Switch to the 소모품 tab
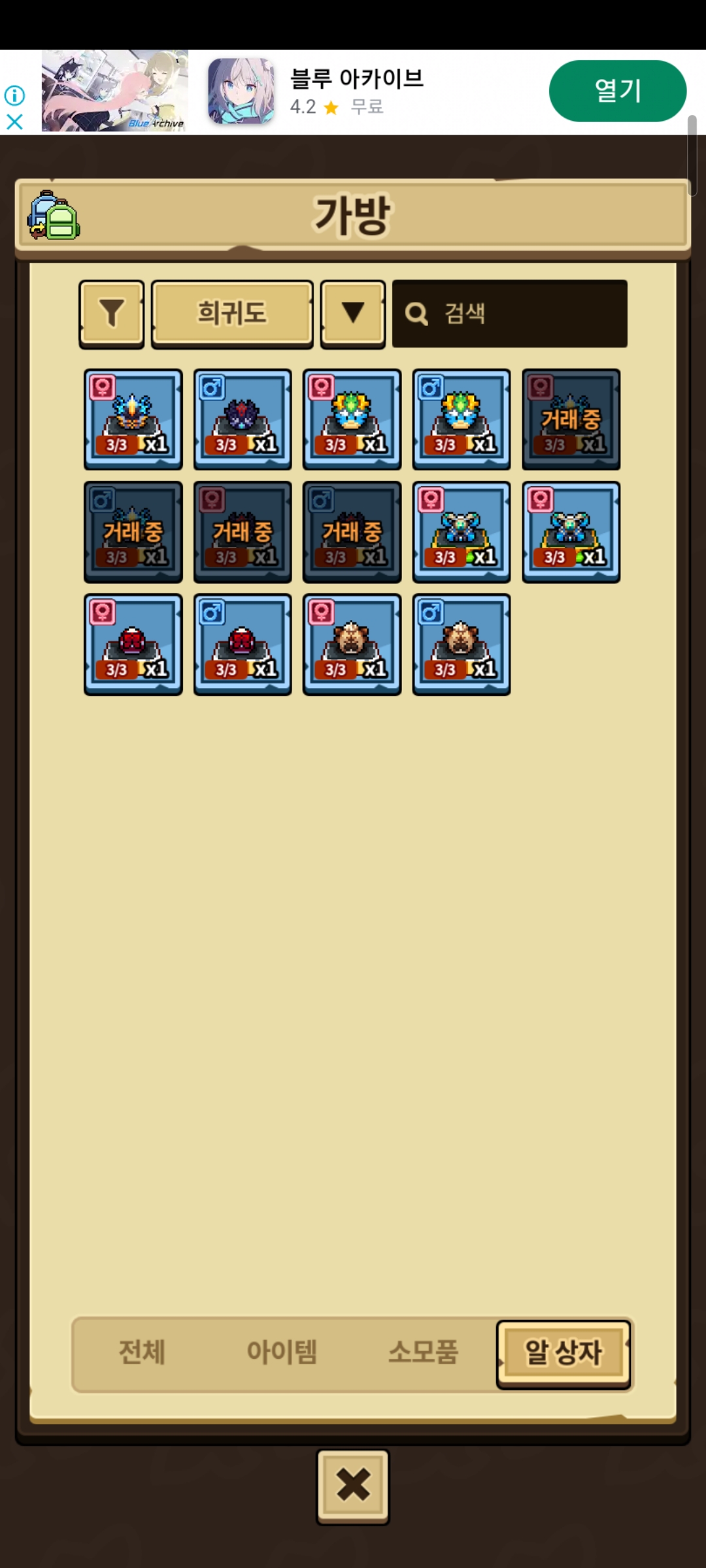This screenshot has width=706, height=1568. click(423, 1352)
